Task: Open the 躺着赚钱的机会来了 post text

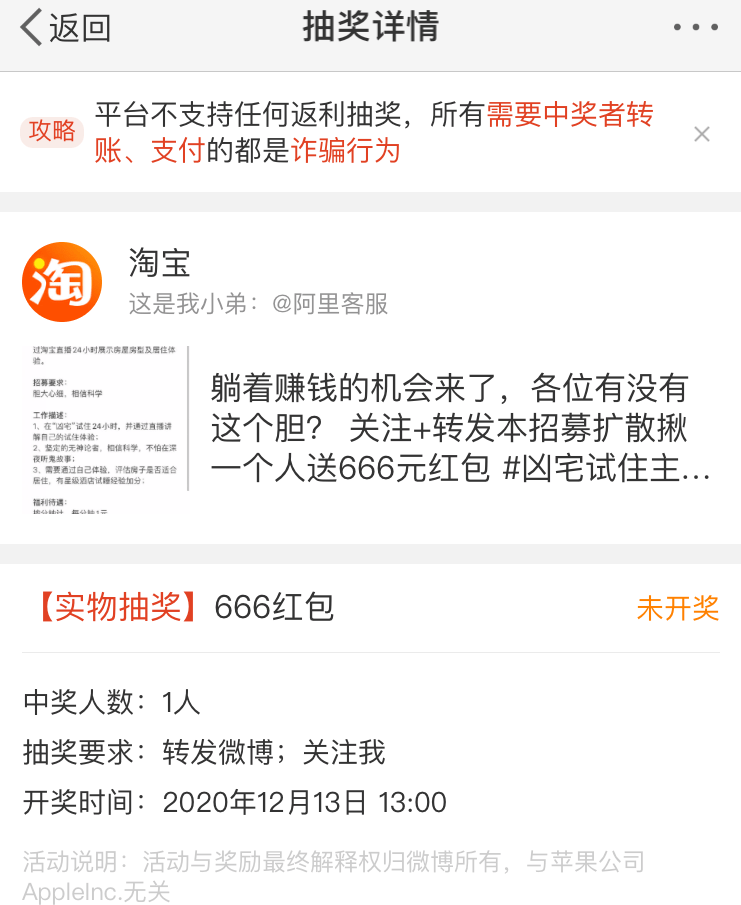Action: click(x=460, y=429)
